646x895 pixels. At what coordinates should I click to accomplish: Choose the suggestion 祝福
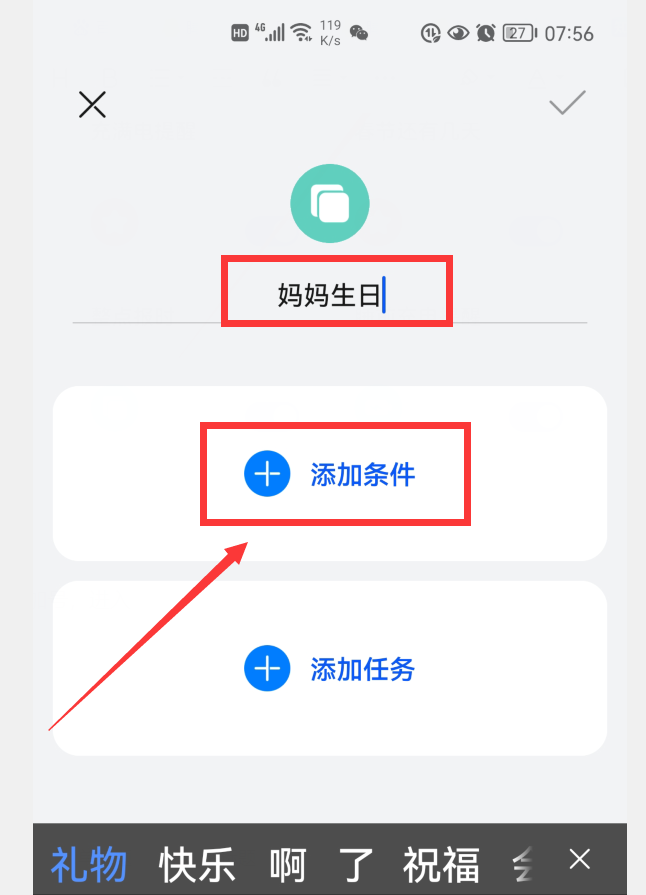(x=441, y=864)
